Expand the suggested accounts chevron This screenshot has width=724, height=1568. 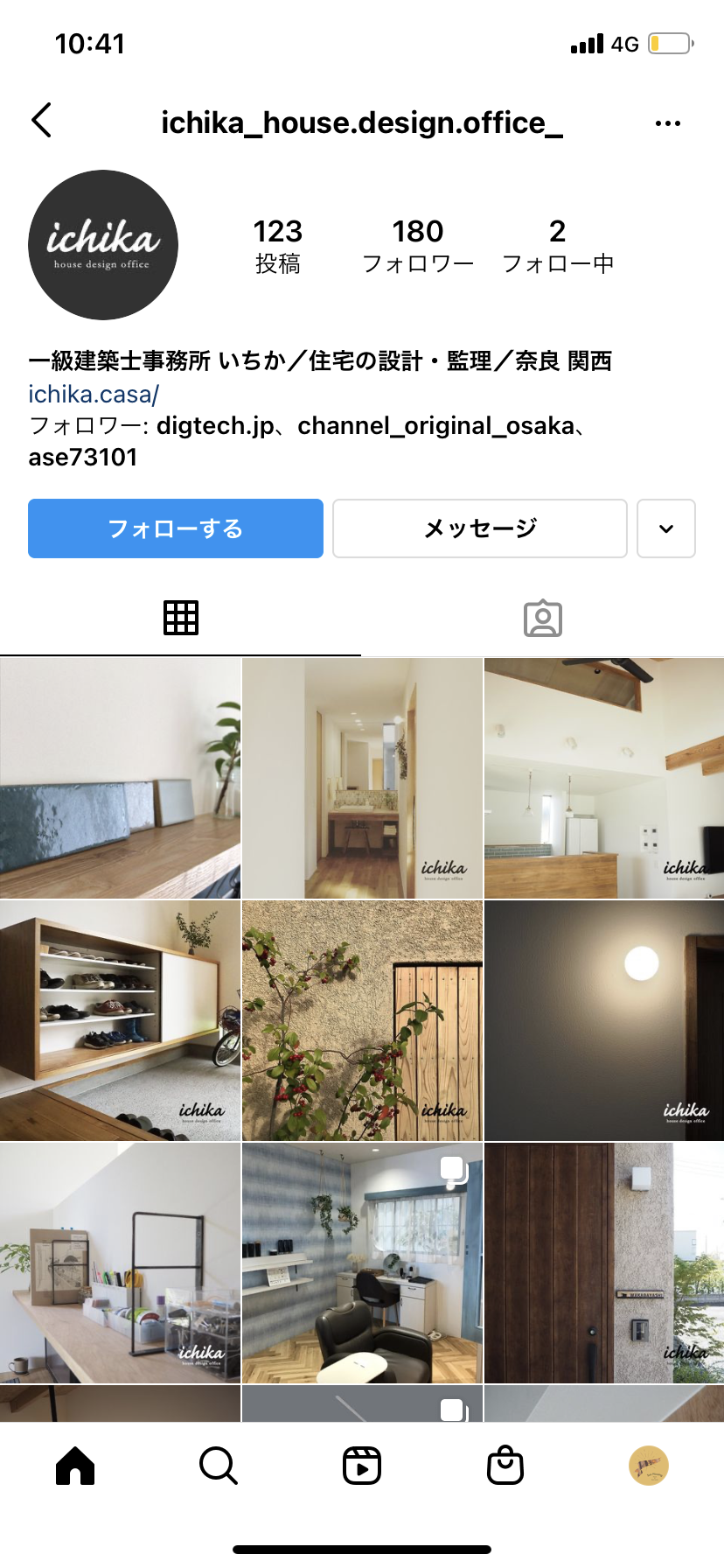[666, 528]
